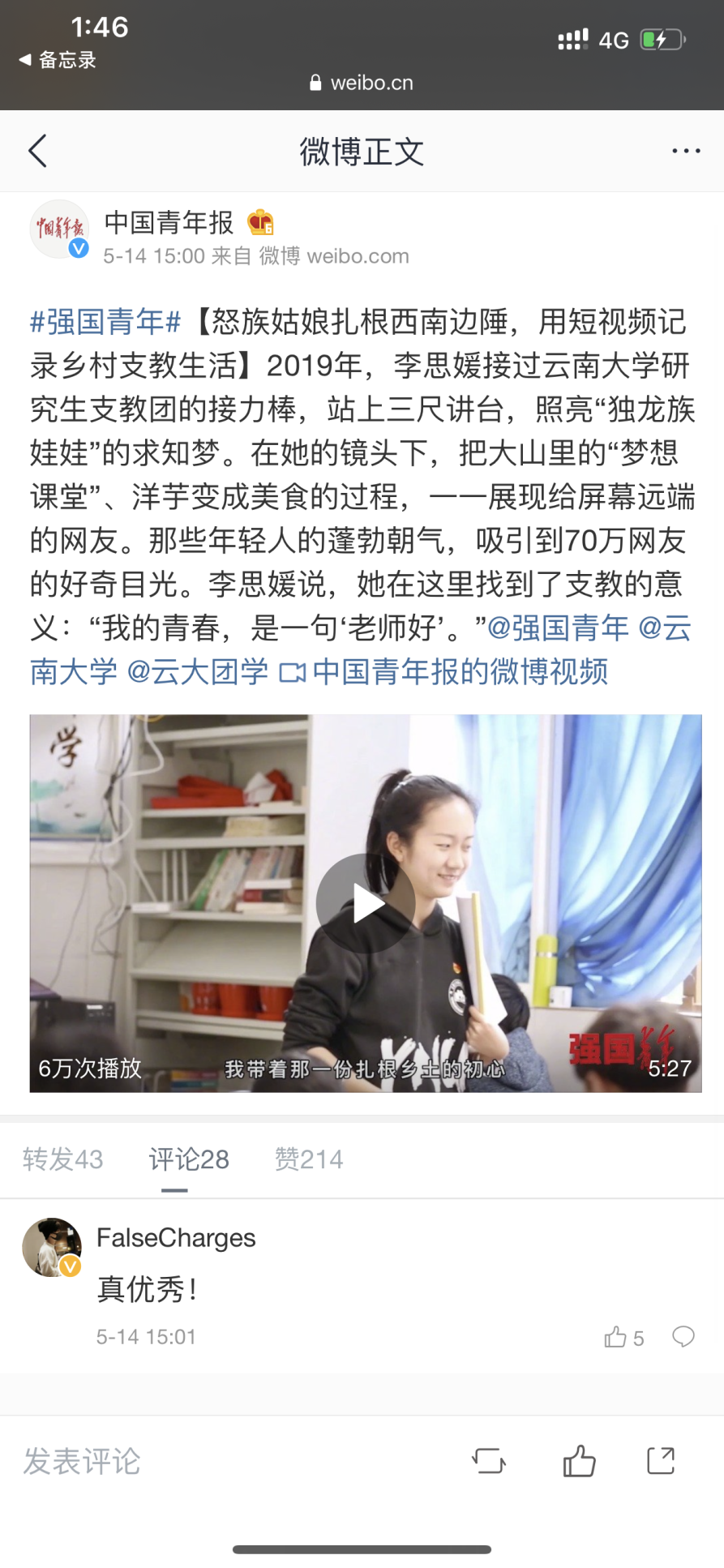The height and width of the screenshot is (1568, 724).
Task: Go back from the Weibo post page
Action: 38,151
